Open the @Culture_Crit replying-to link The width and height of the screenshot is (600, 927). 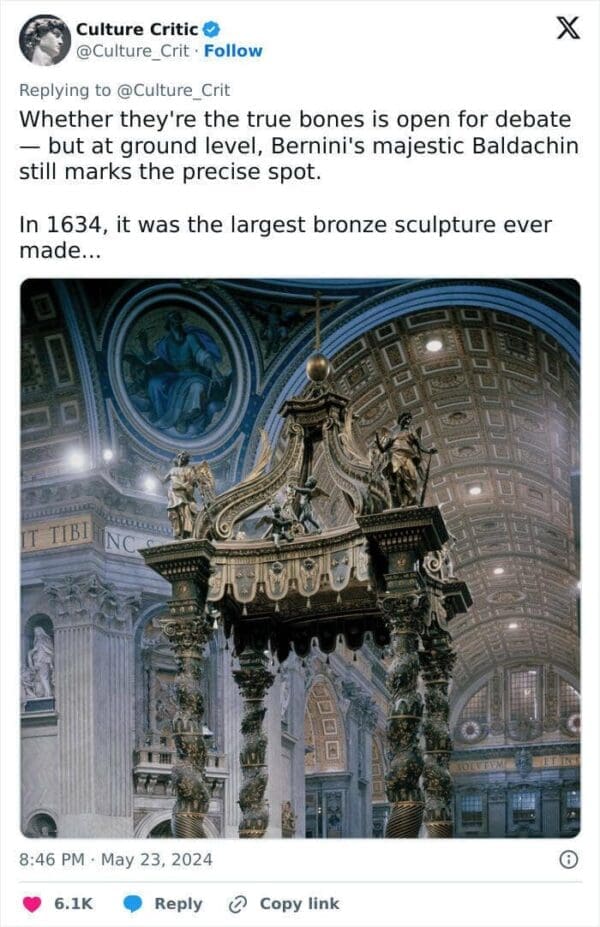173,90
